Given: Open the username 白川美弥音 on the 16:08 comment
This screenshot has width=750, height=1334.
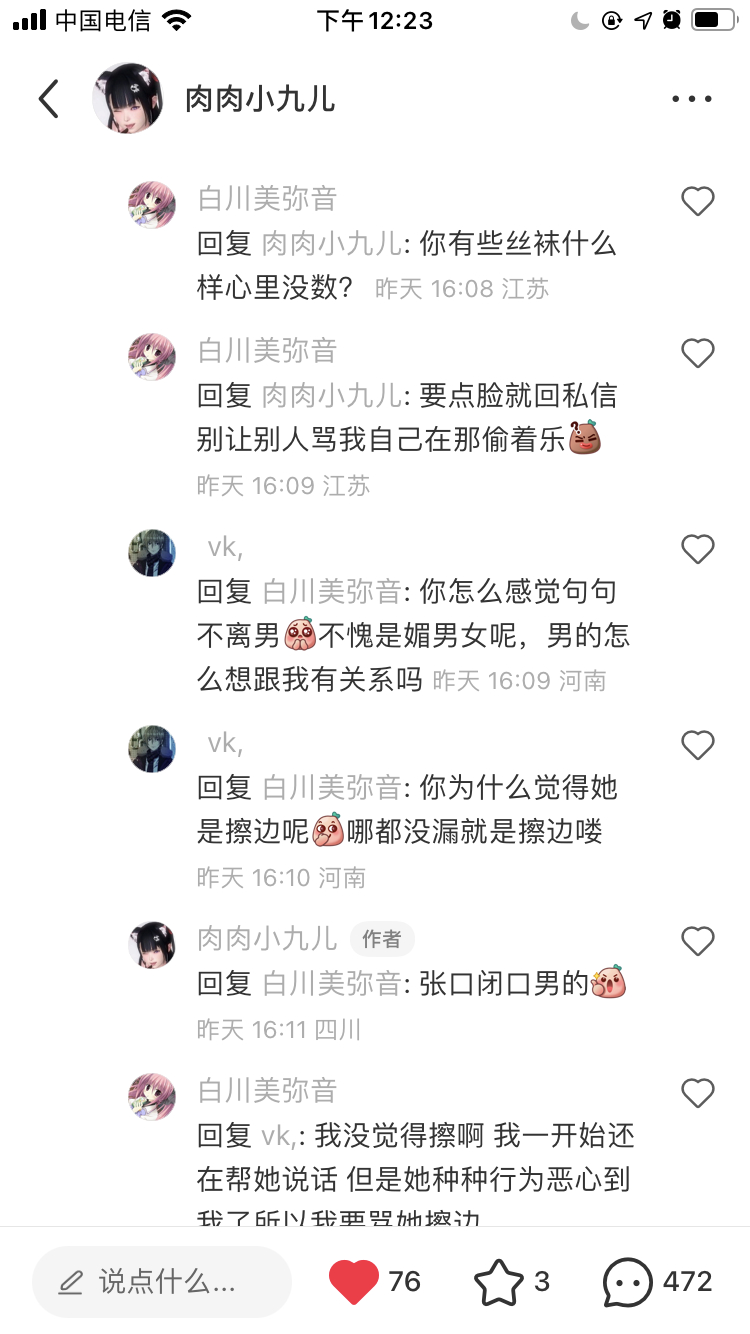Looking at the screenshot, I should tap(267, 199).
